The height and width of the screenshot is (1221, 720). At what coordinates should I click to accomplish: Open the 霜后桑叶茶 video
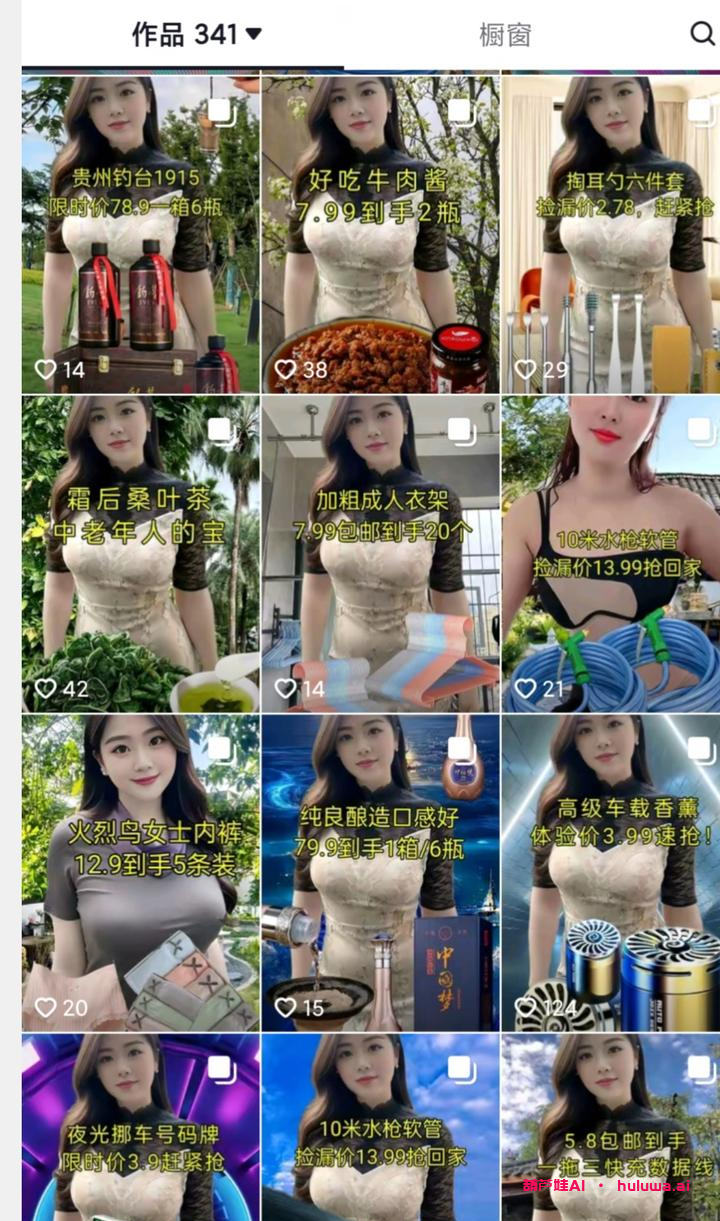click(141, 555)
